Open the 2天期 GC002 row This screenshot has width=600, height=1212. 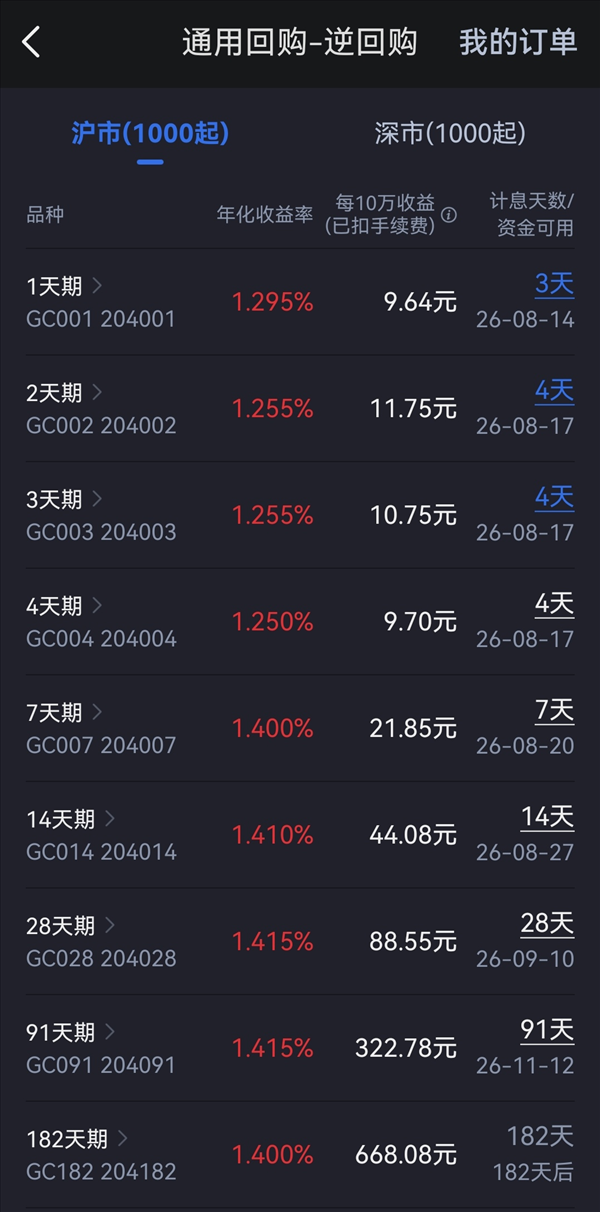(300, 408)
